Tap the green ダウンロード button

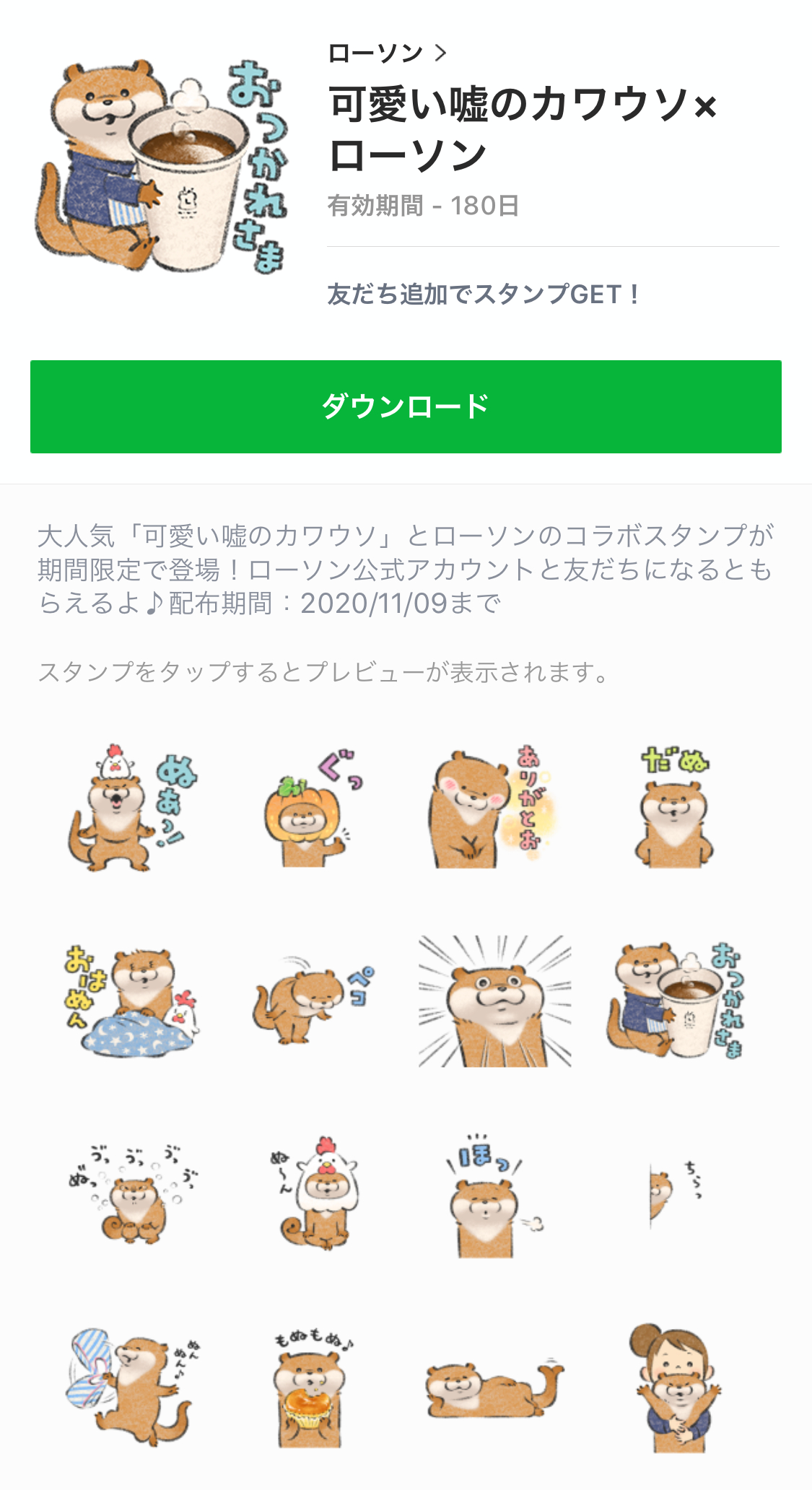coord(406,407)
